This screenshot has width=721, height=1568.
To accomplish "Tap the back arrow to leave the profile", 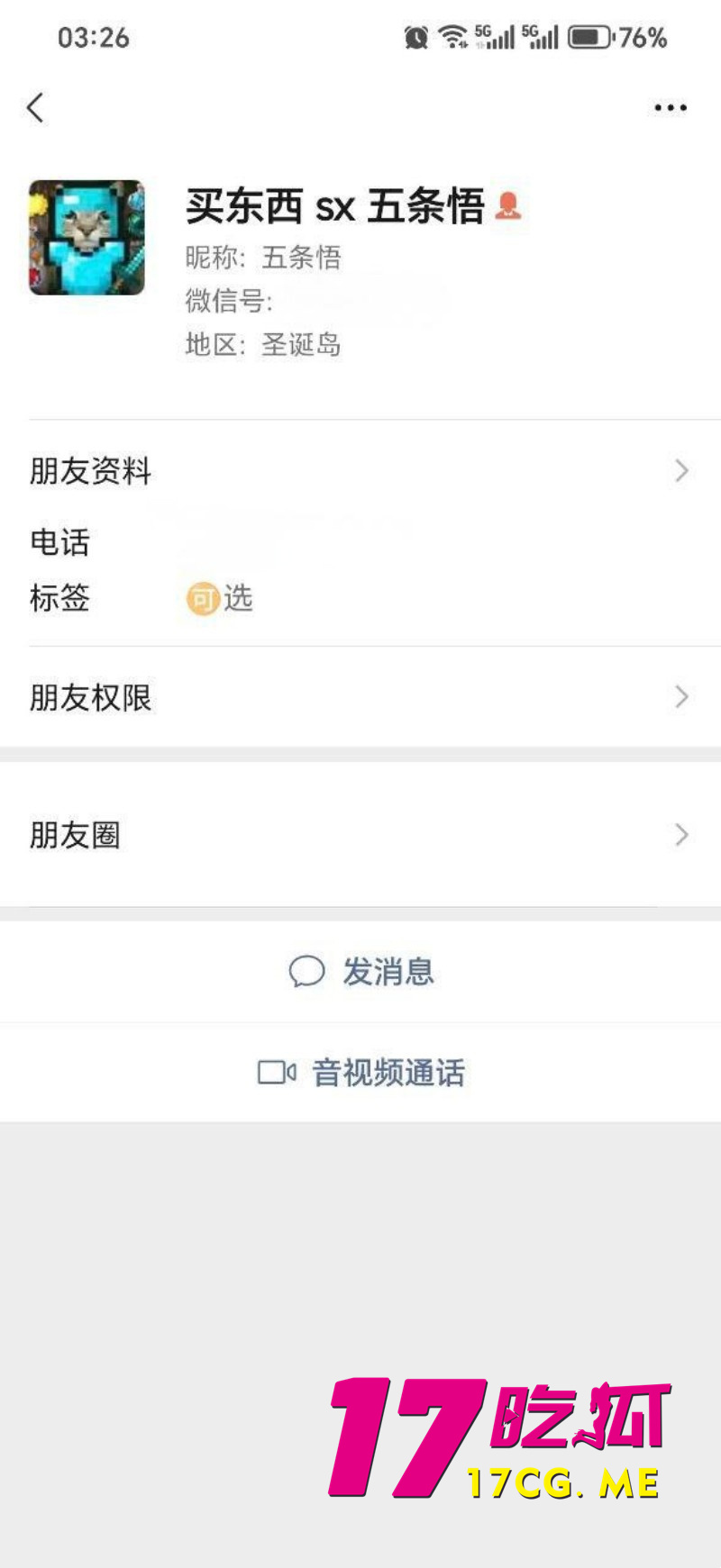I will tap(34, 106).
